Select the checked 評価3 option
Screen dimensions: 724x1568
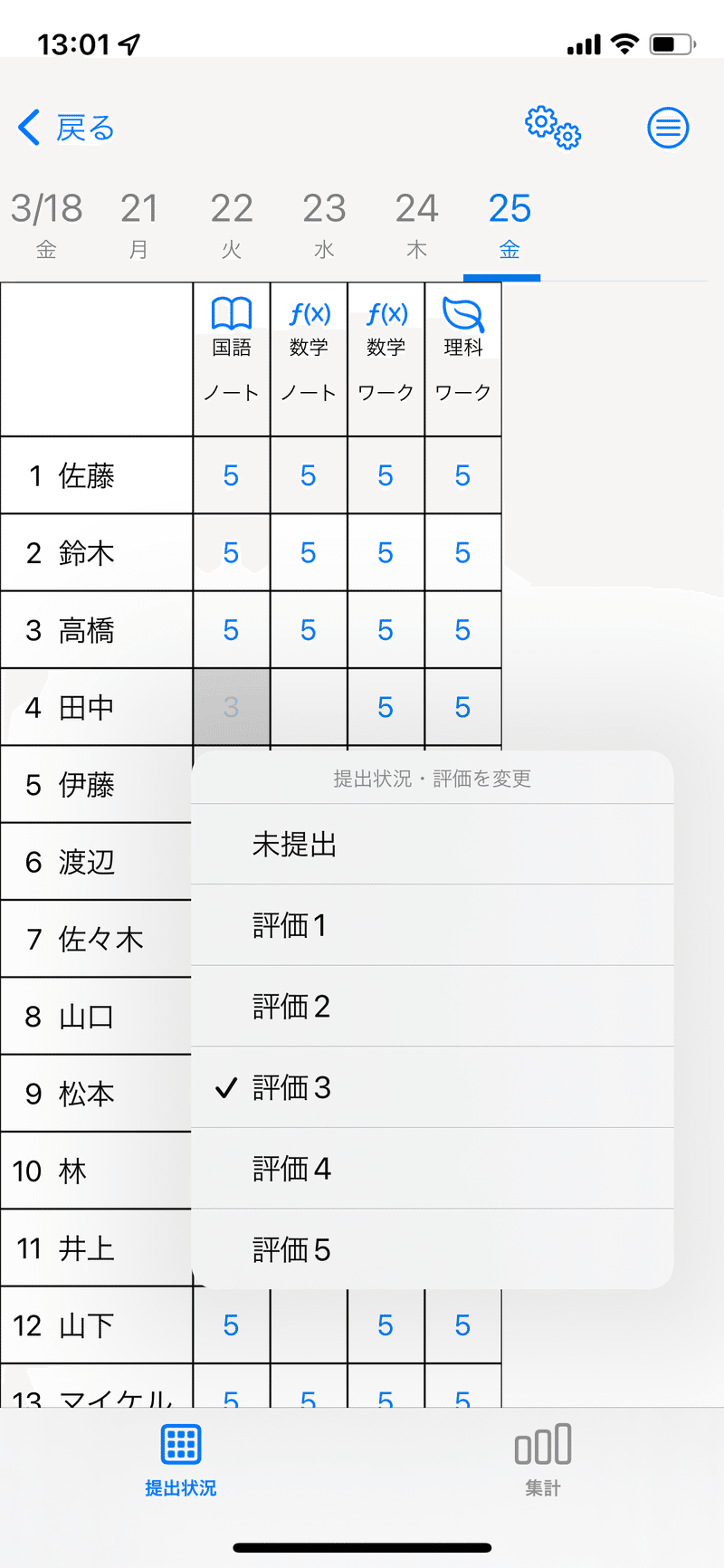[432, 1087]
